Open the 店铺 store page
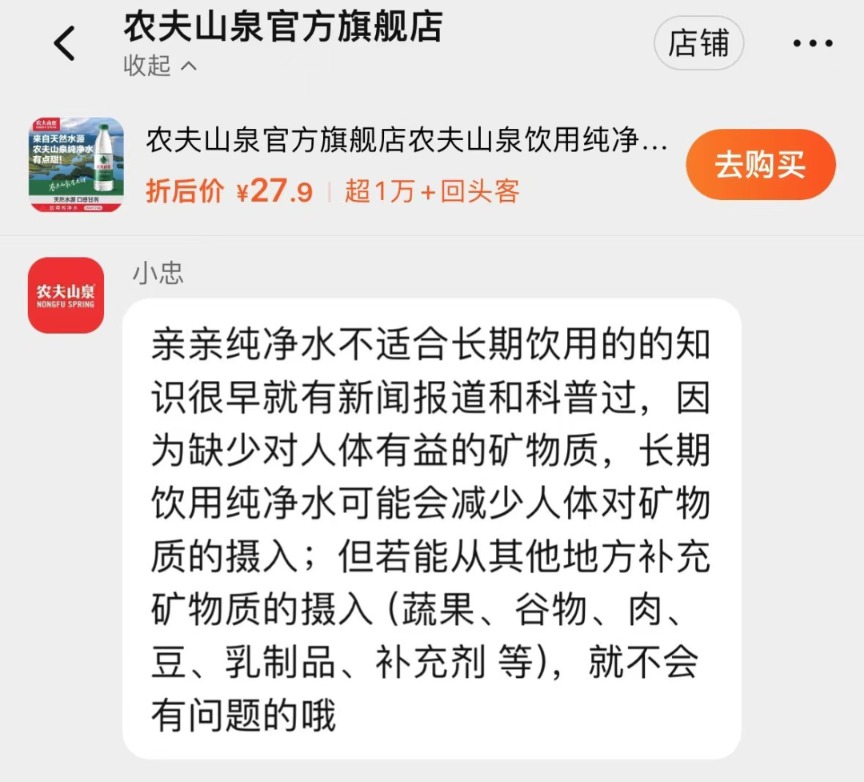 tap(699, 44)
